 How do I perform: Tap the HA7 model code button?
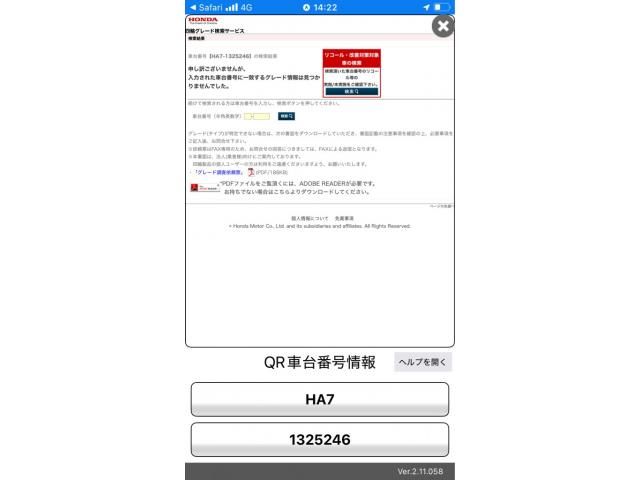click(319, 399)
